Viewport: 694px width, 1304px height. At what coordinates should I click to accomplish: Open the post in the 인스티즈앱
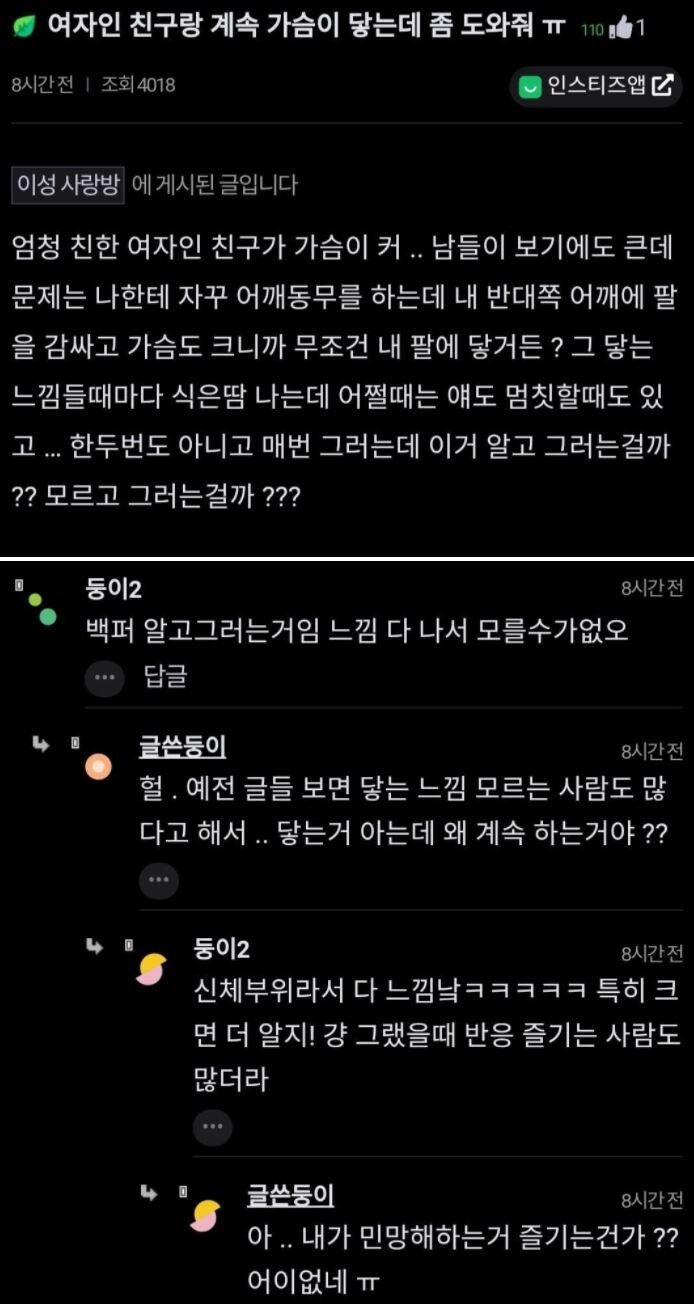596,86
